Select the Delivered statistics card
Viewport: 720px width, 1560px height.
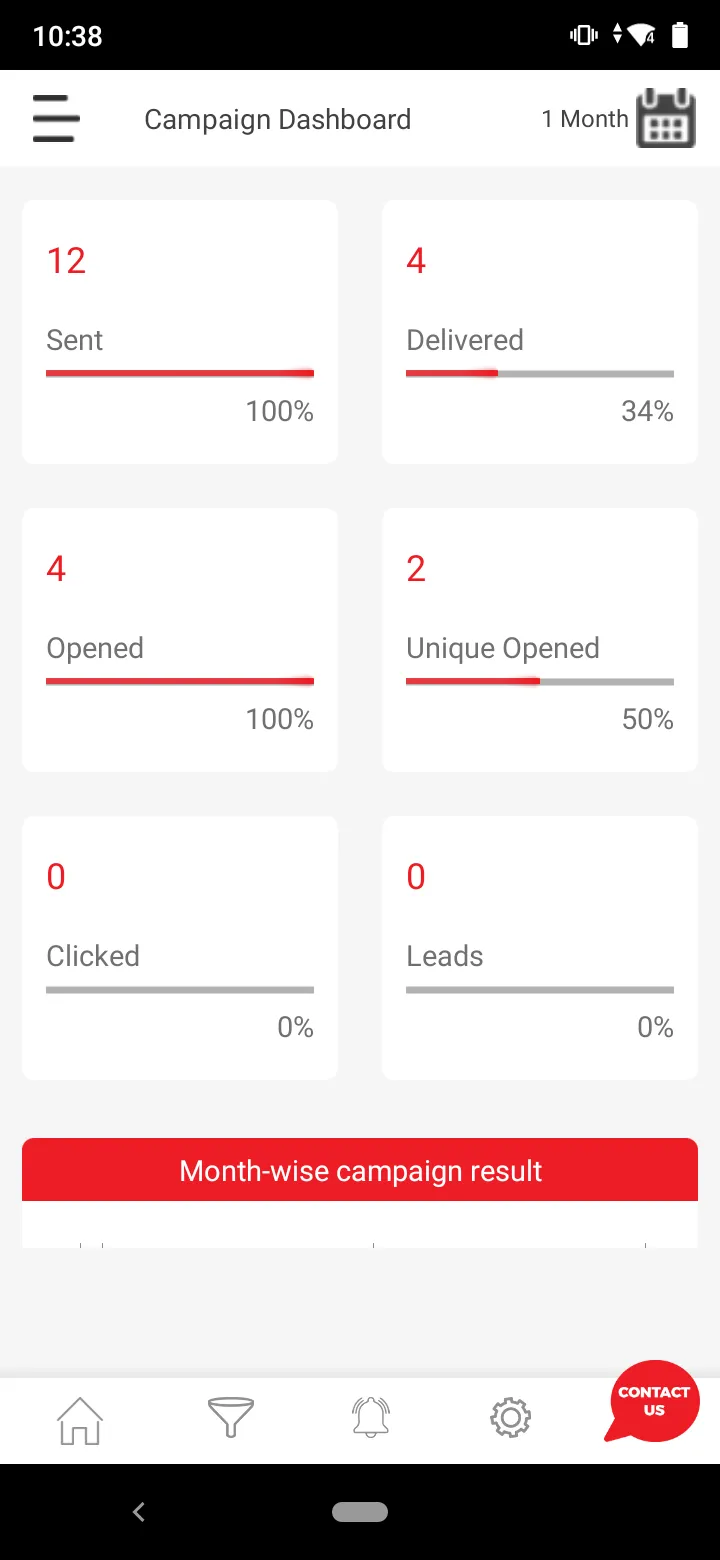click(540, 331)
